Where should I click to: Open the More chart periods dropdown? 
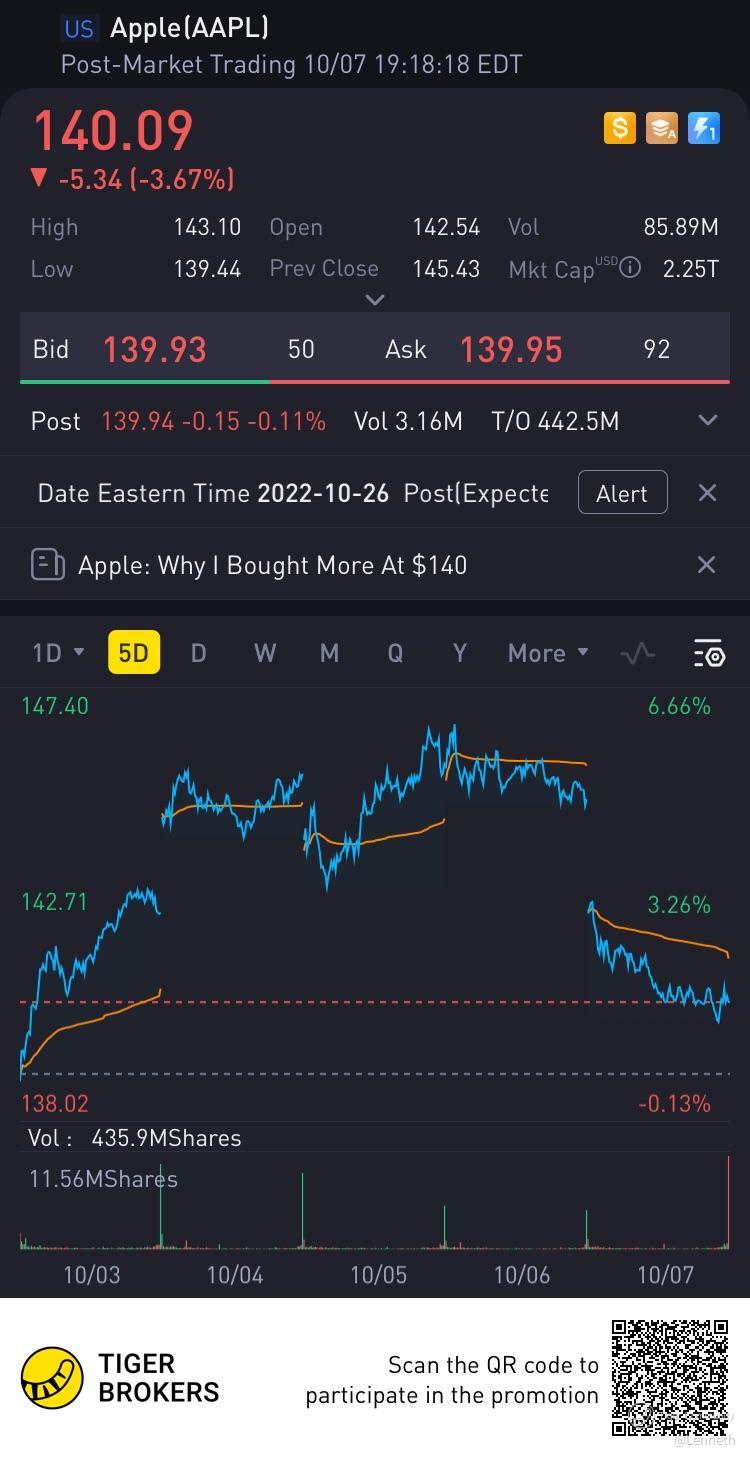(547, 653)
